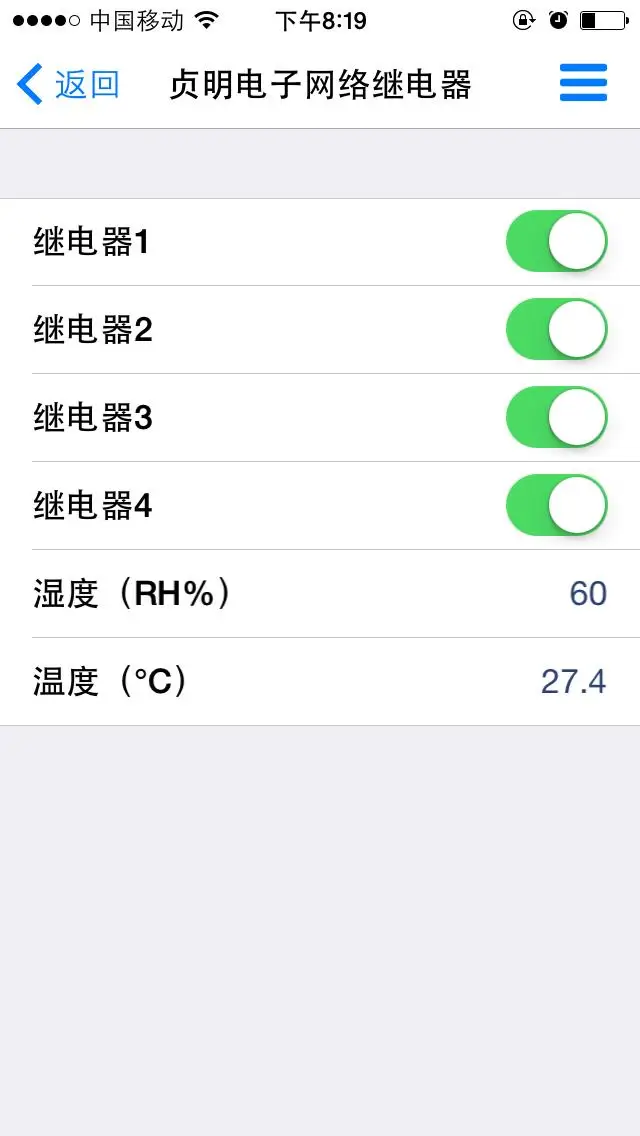Viewport: 640px width, 1136px height.
Task: Open the hamburger menu icon
Action: (x=583, y=83)
